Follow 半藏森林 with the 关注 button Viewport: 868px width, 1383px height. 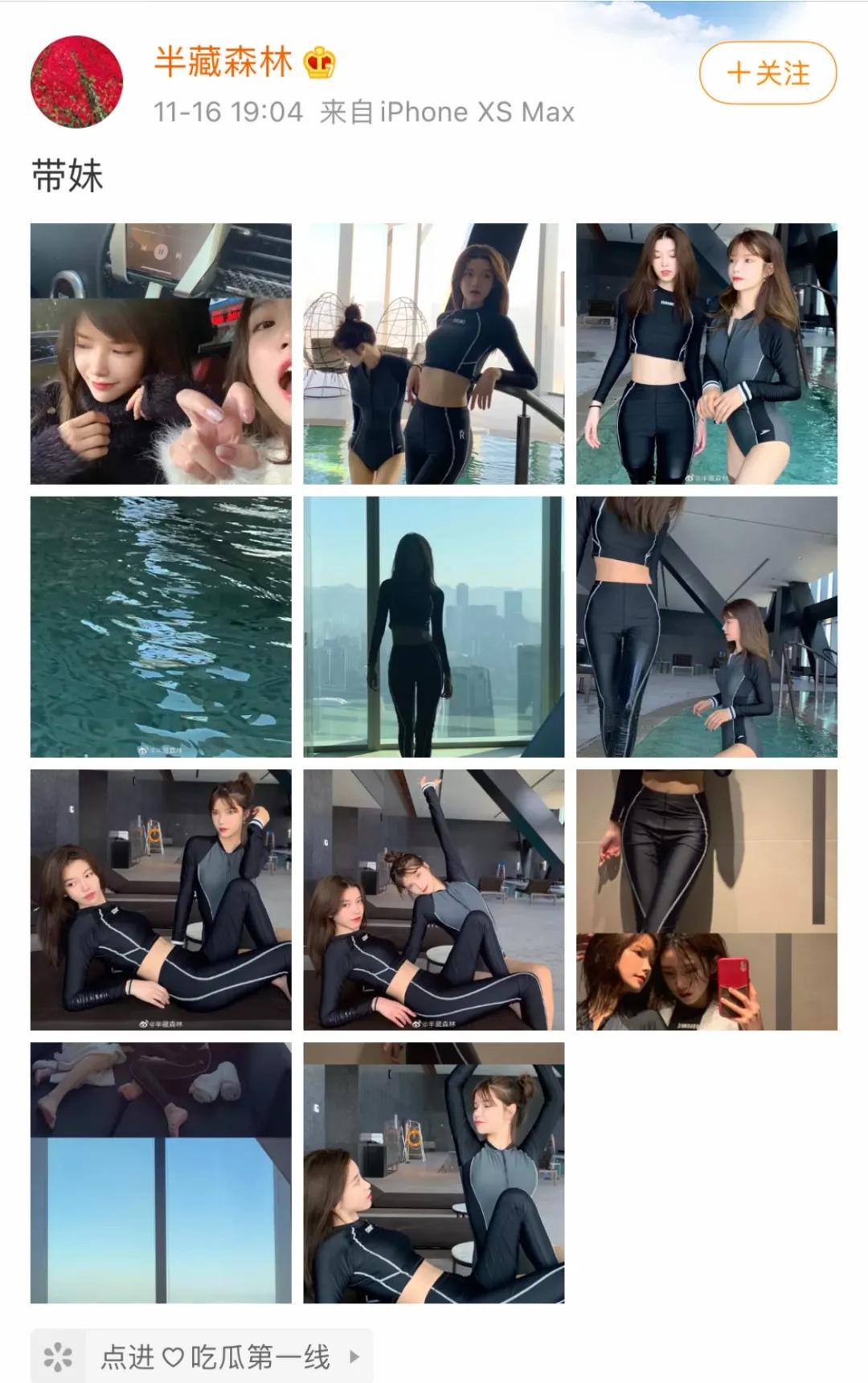pos(768,74)
